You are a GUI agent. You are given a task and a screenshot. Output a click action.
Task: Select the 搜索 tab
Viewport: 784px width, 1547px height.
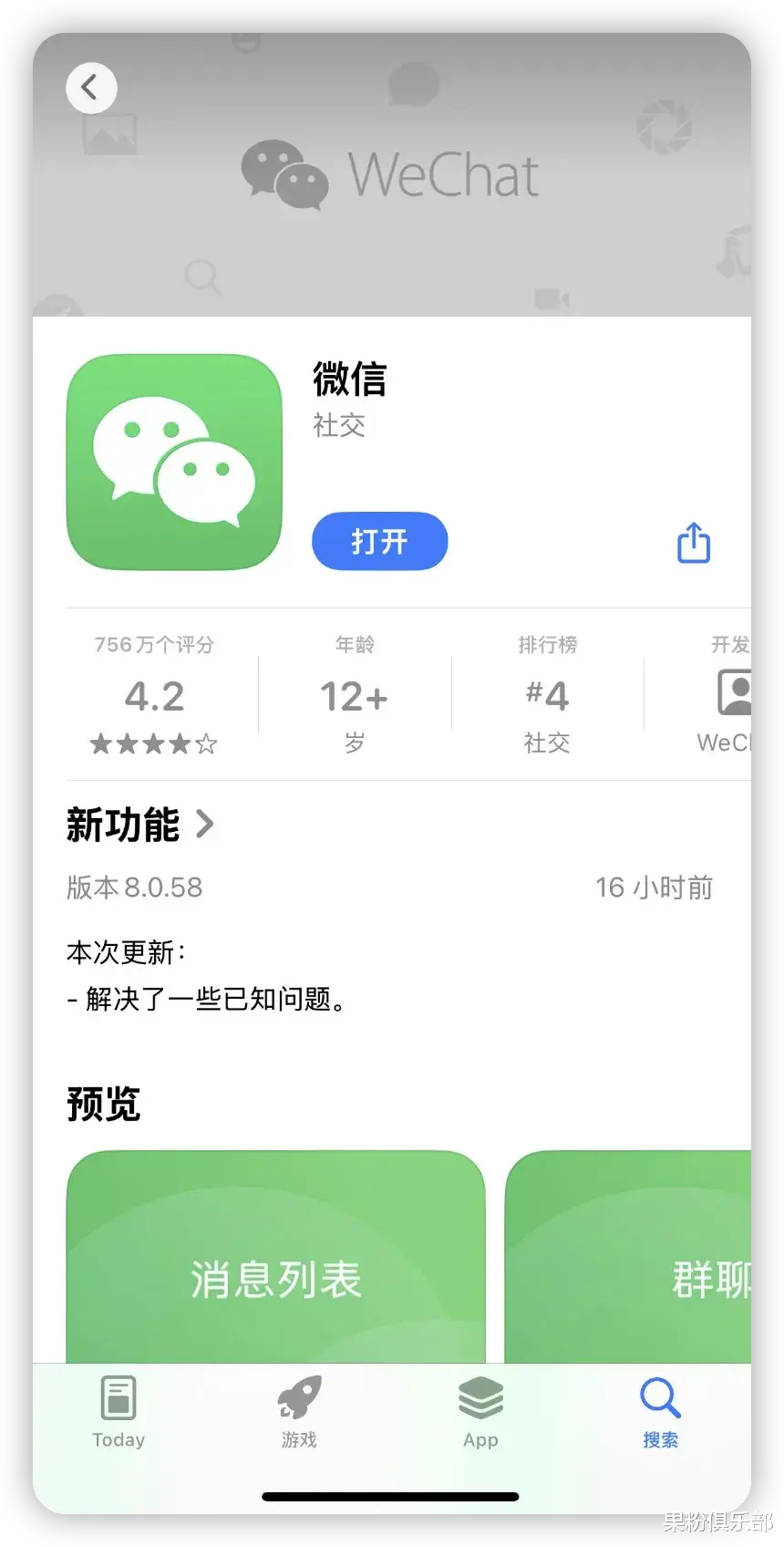point(660,1412)
